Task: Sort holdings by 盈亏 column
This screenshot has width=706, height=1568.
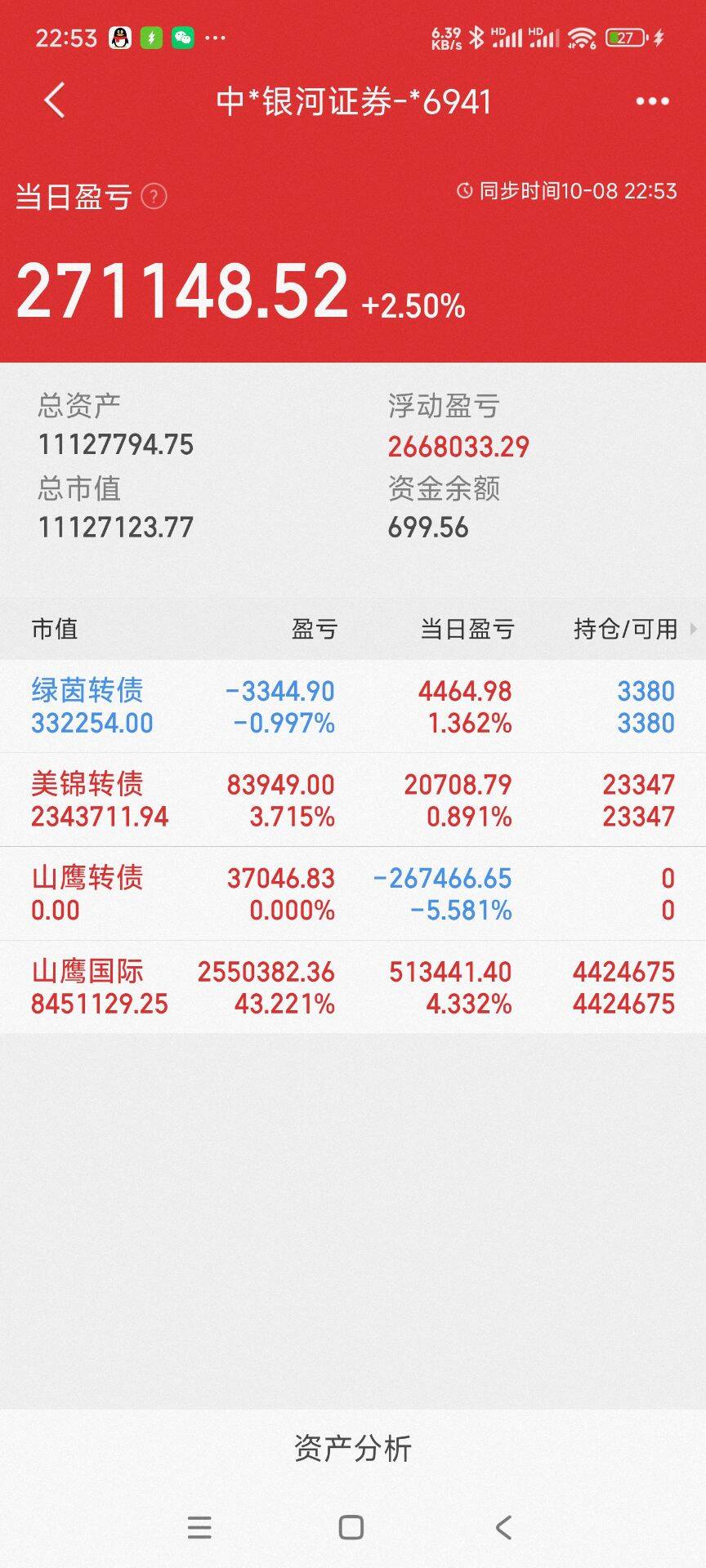Action: pyautogui.click(x=315, y=629)
